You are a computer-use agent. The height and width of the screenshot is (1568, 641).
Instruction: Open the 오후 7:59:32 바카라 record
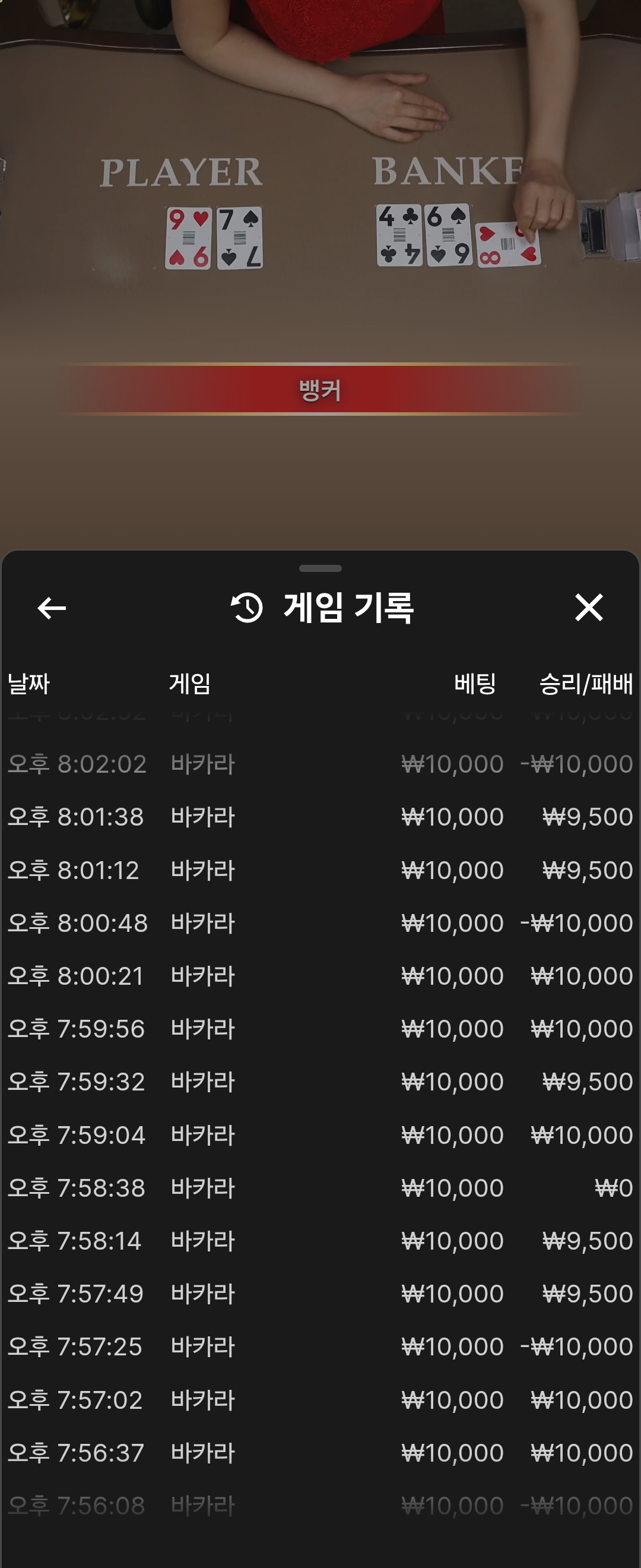[x=320, y=1082]
